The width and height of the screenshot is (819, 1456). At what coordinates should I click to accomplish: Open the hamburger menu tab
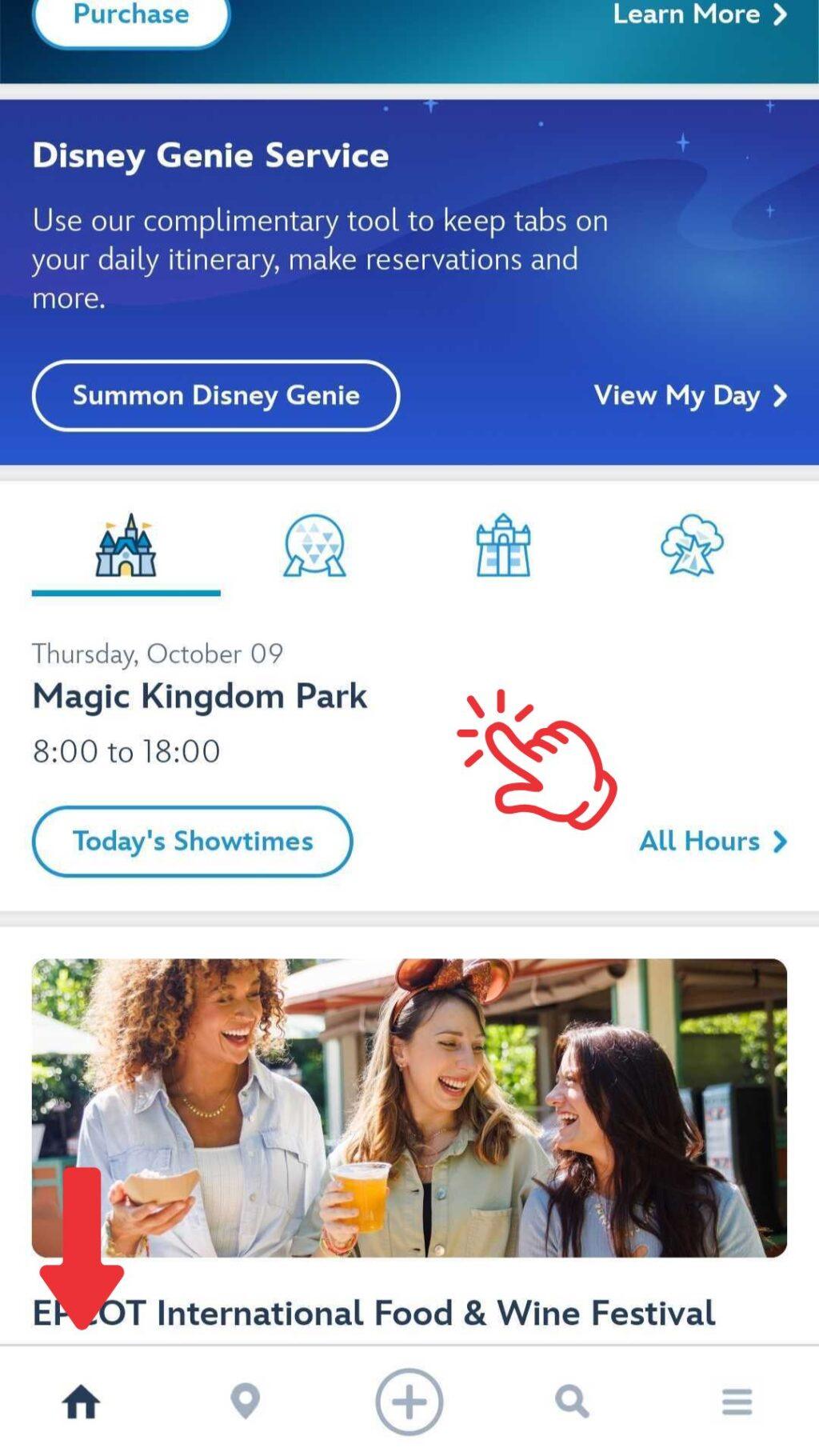pyautogui.click(x=737, y=1402)
